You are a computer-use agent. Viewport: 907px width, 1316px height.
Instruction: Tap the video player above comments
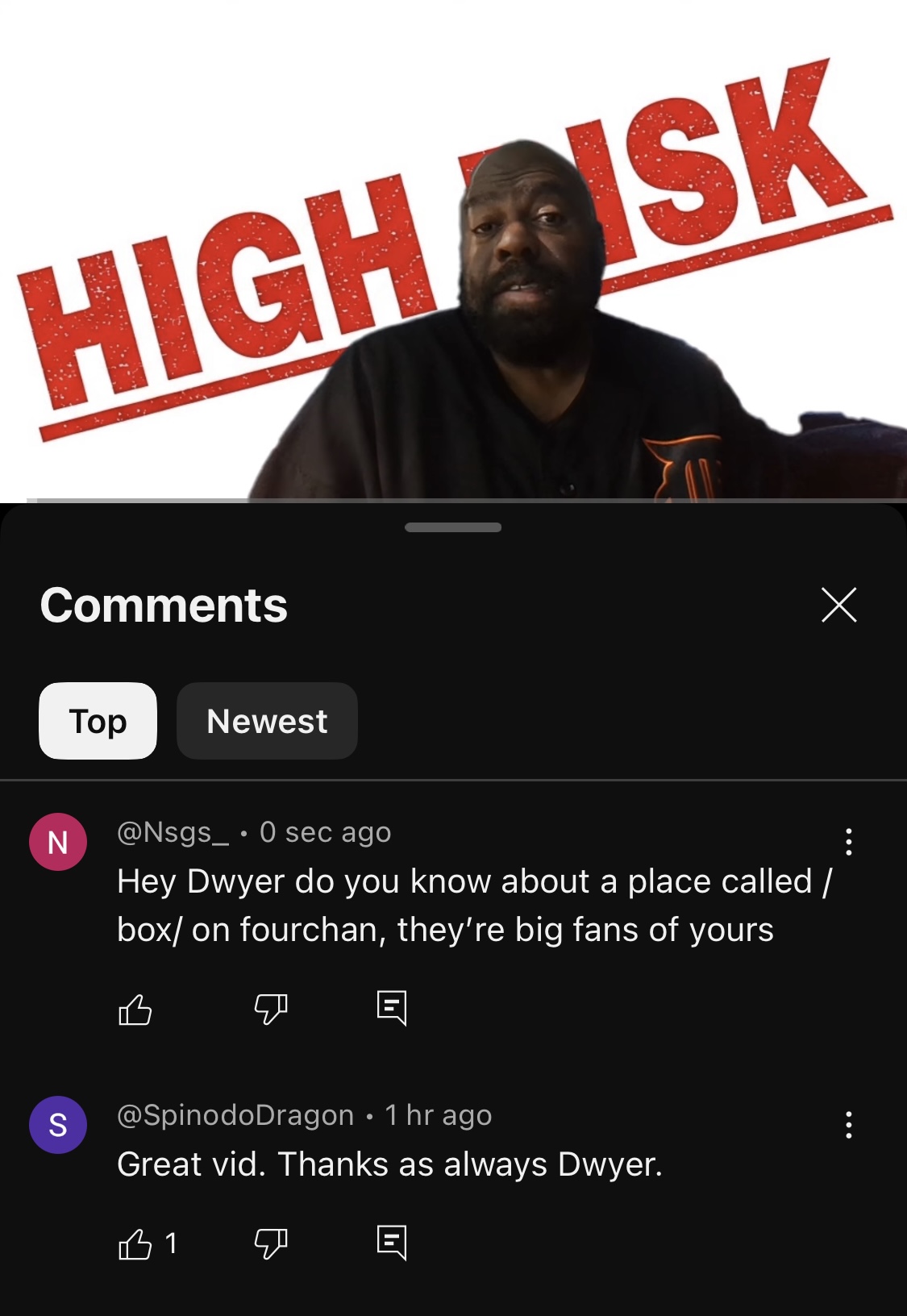[x=453, y=250]
